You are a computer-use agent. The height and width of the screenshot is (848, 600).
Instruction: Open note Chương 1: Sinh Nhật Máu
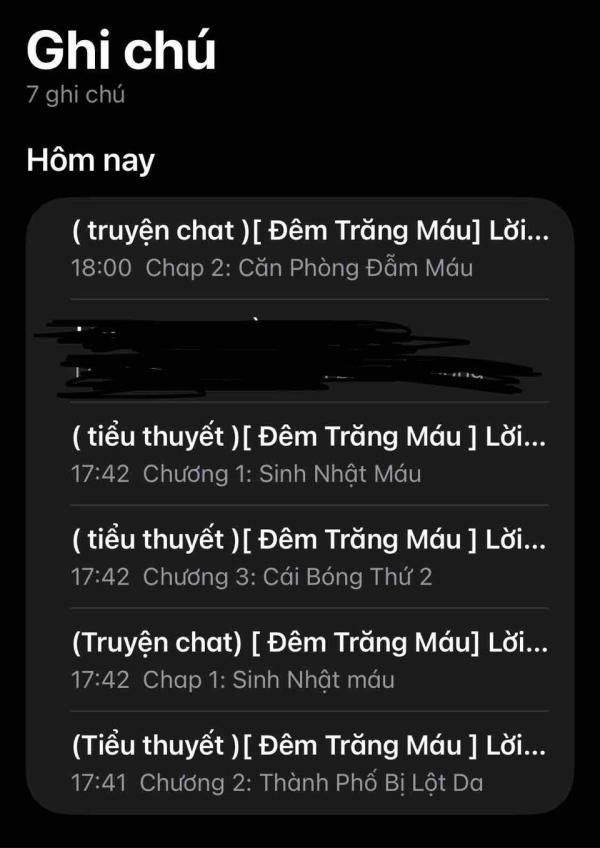tap(300, 455)
